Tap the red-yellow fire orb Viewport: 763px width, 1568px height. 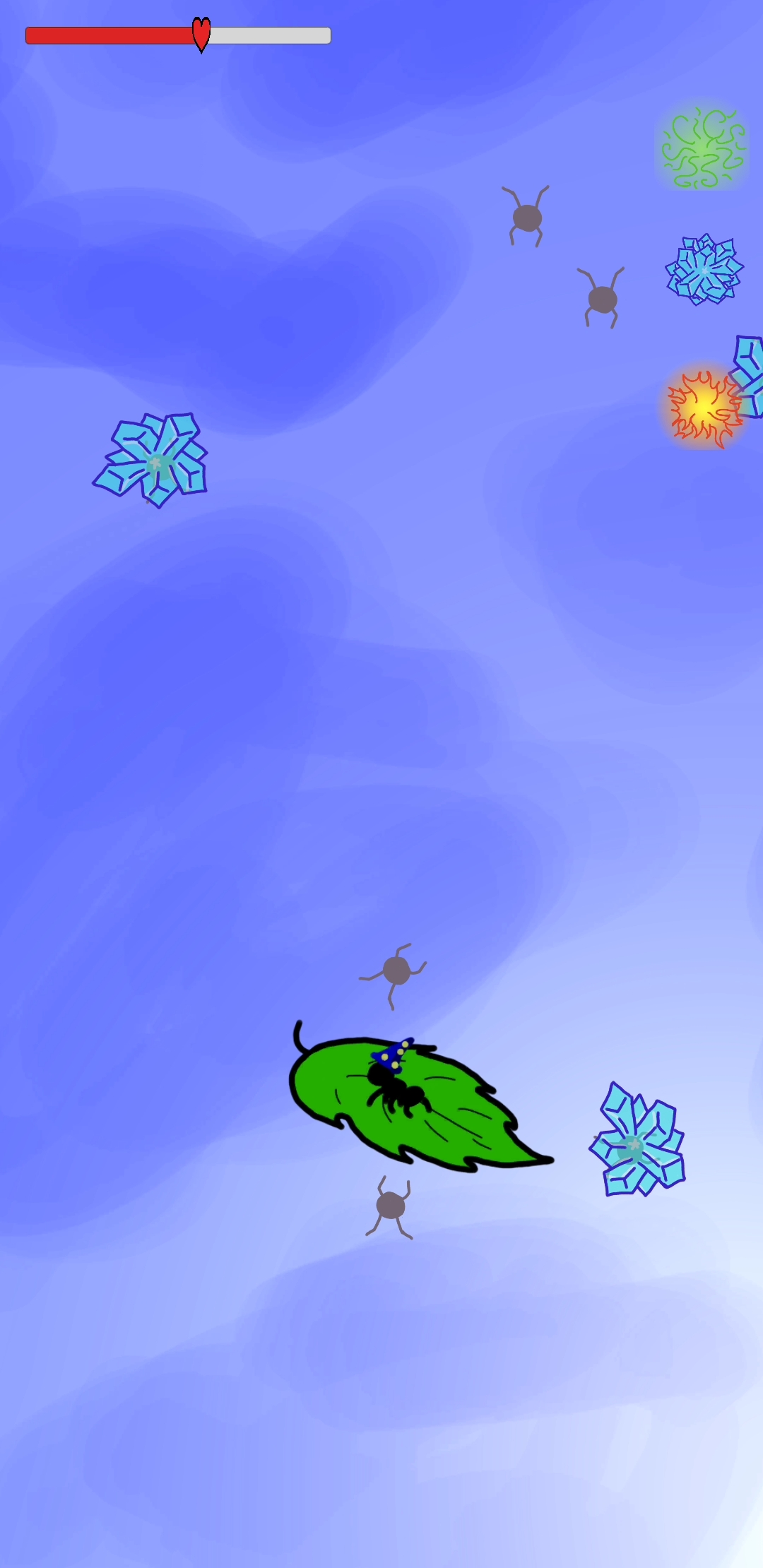(x=702, y=407)
